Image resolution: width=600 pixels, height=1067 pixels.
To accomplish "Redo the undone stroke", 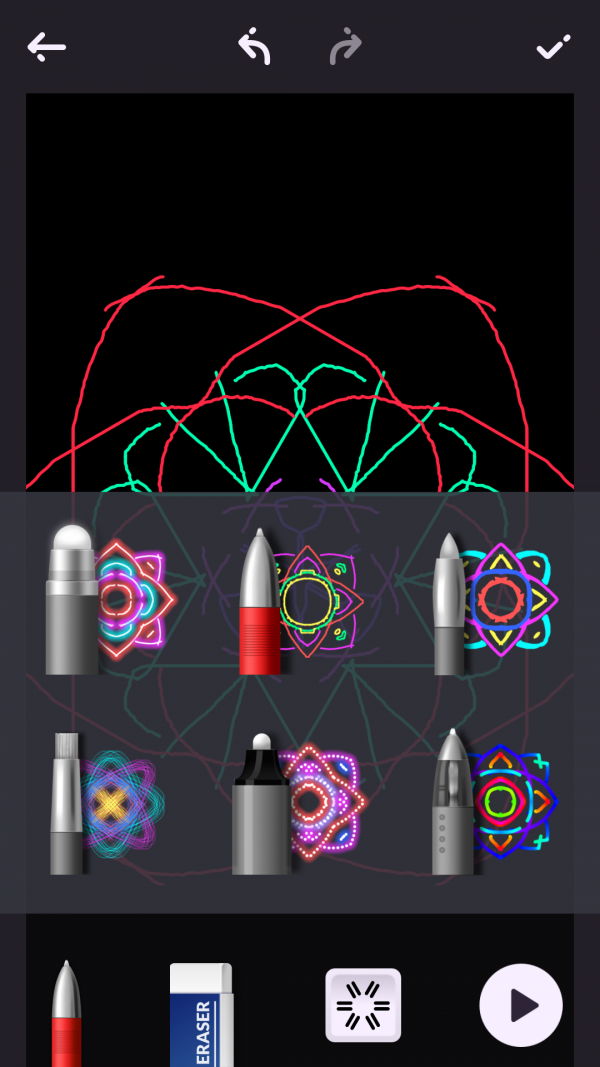I will 345,47.
